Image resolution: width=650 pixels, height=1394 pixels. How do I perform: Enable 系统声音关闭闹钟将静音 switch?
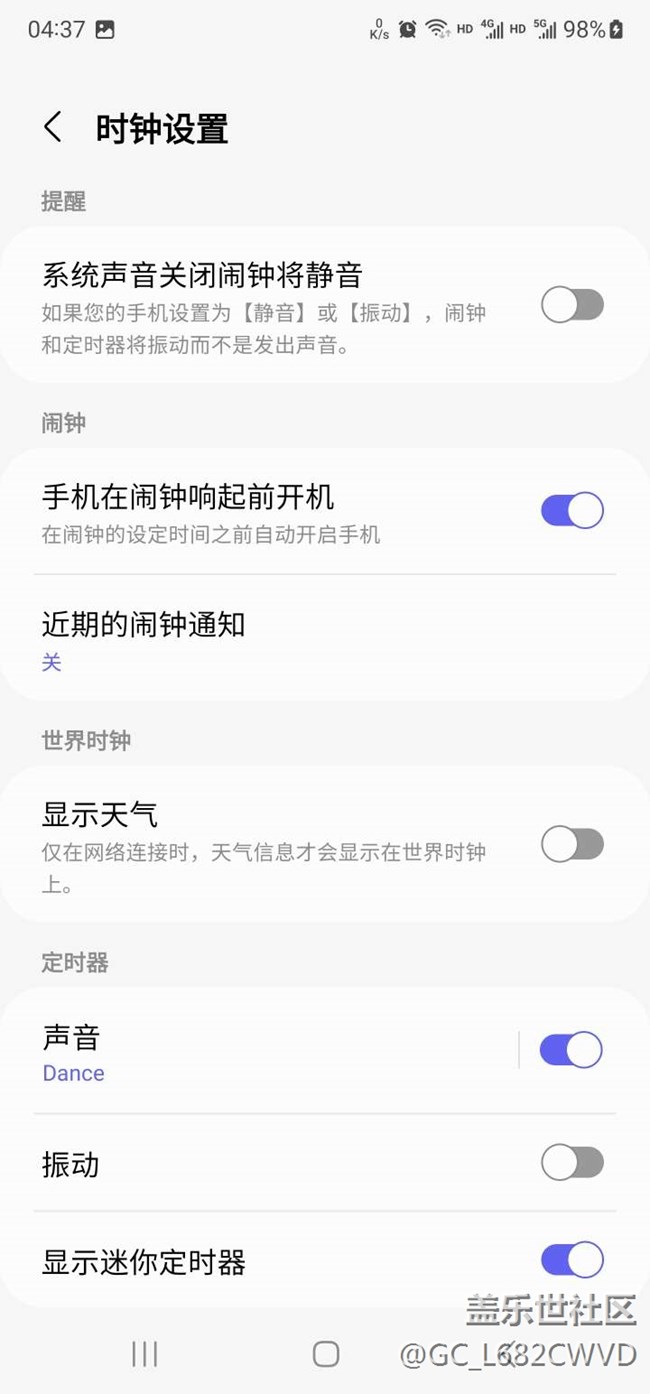[x=572, y=305]
